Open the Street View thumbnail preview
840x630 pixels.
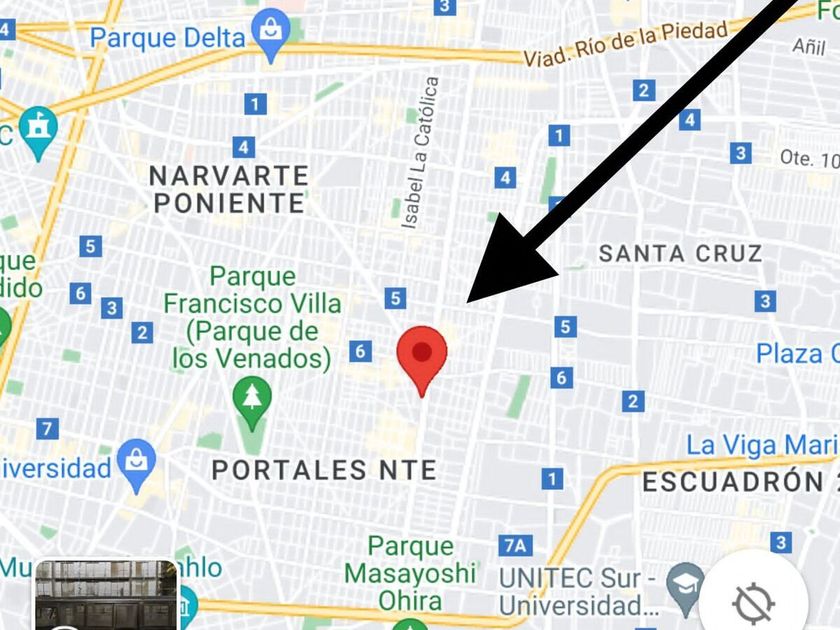[x=106, y=595]
